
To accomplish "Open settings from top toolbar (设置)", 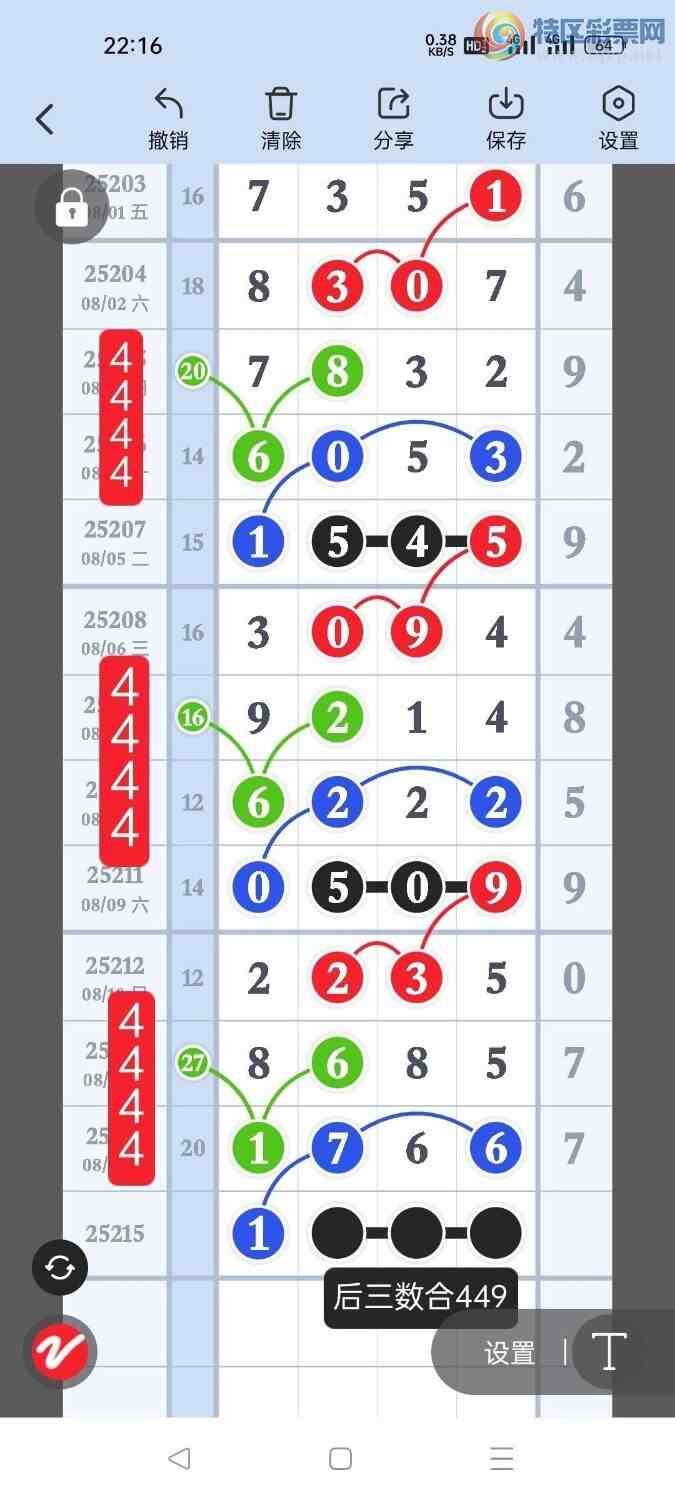I will [618, 119].
